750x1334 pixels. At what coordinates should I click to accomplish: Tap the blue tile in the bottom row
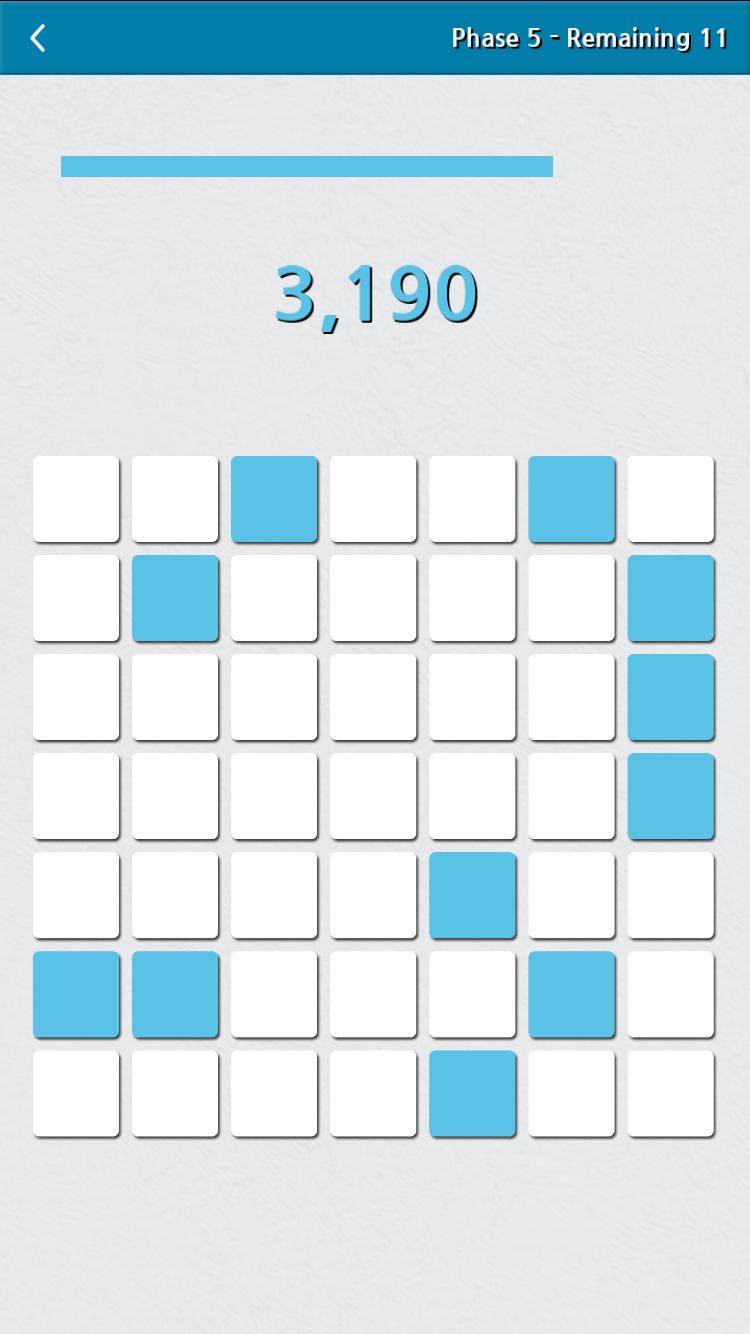click(472, 1094)
